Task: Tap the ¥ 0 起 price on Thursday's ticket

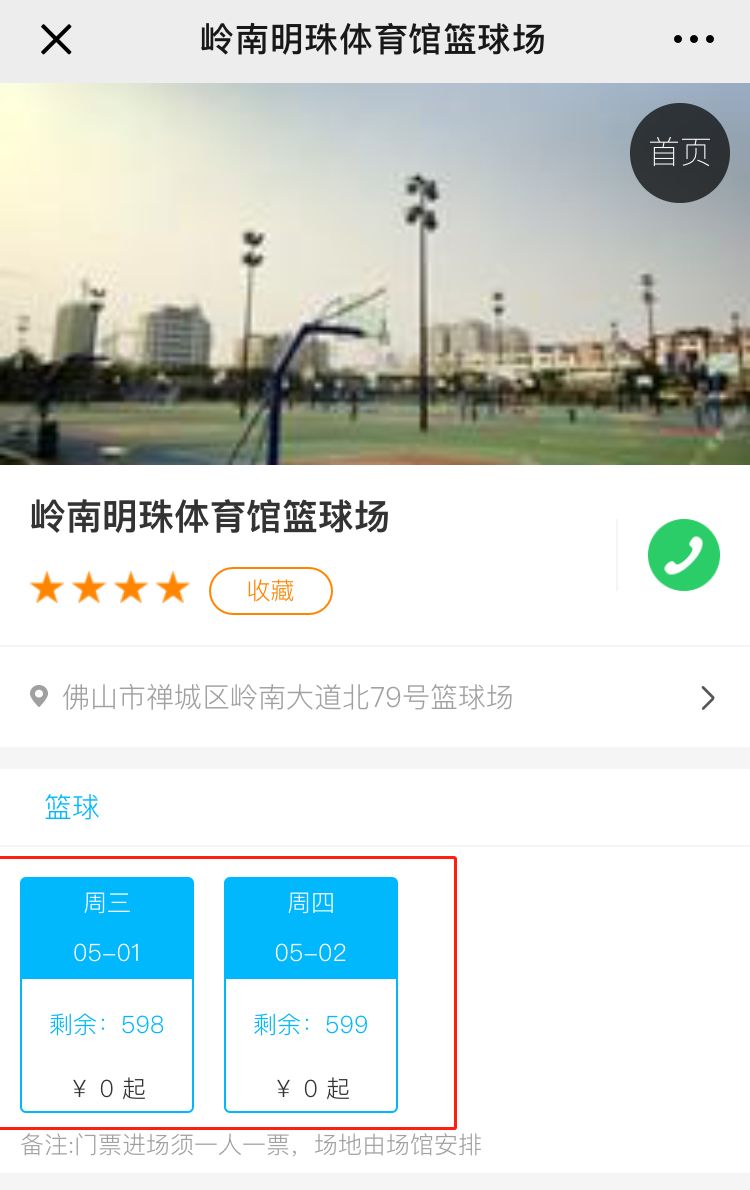Action: [x=310, y=1088]
